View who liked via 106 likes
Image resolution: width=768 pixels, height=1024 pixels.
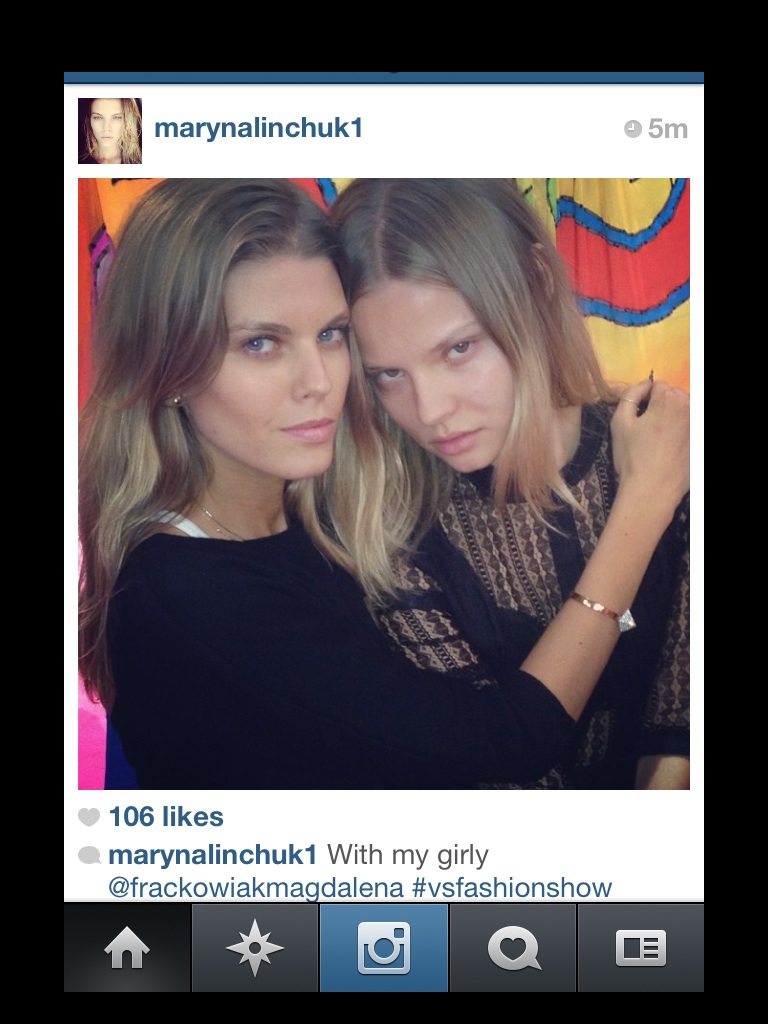click(x=165, y=817)
